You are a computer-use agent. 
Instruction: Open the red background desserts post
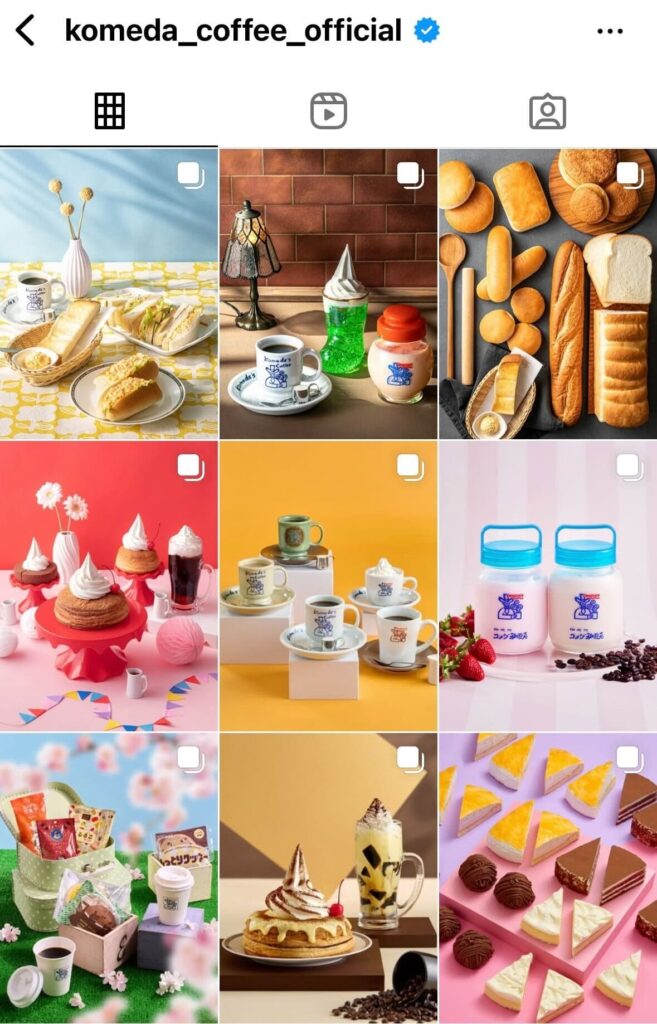point(109,586)
